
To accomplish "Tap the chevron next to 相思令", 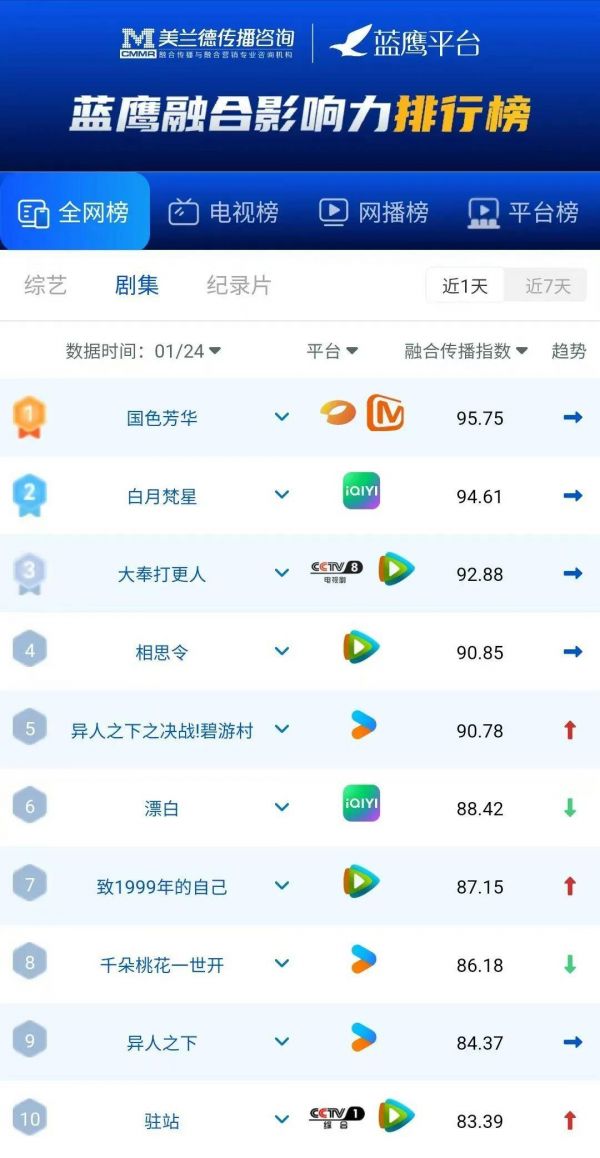I will (282, 651).
